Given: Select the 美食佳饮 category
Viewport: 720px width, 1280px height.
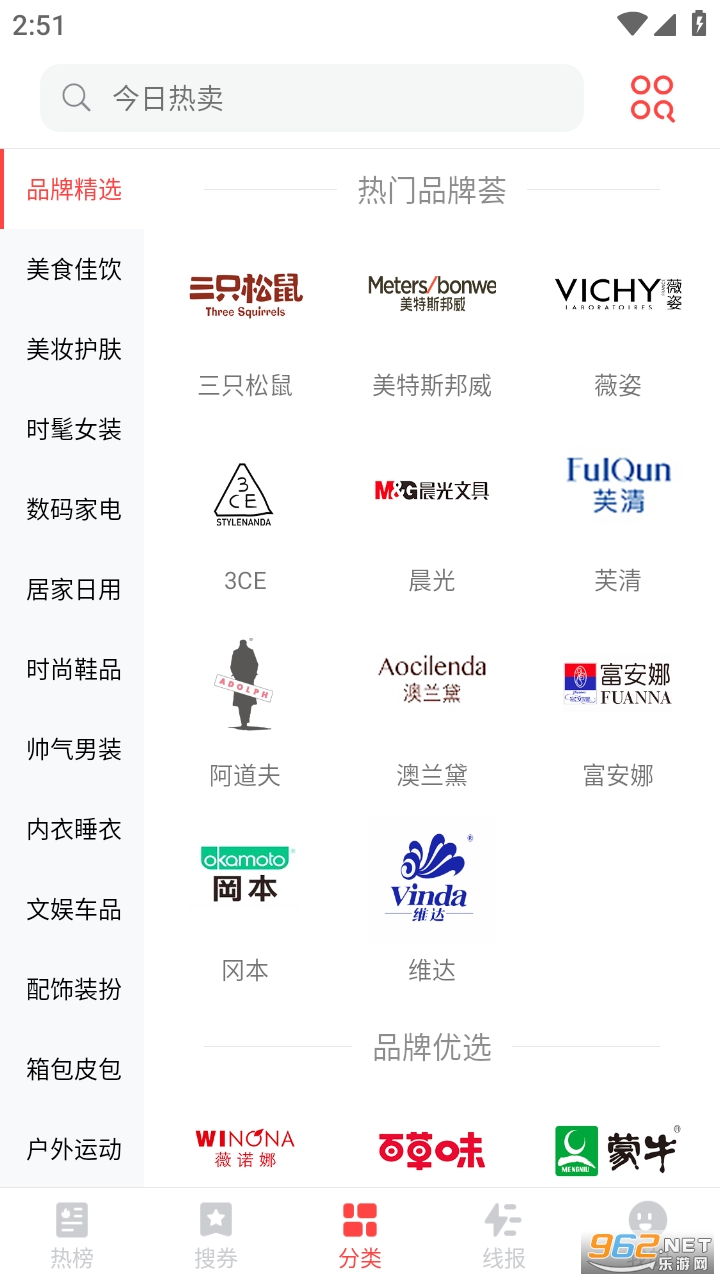Looking at the screenshot, I should pos(73,269).
